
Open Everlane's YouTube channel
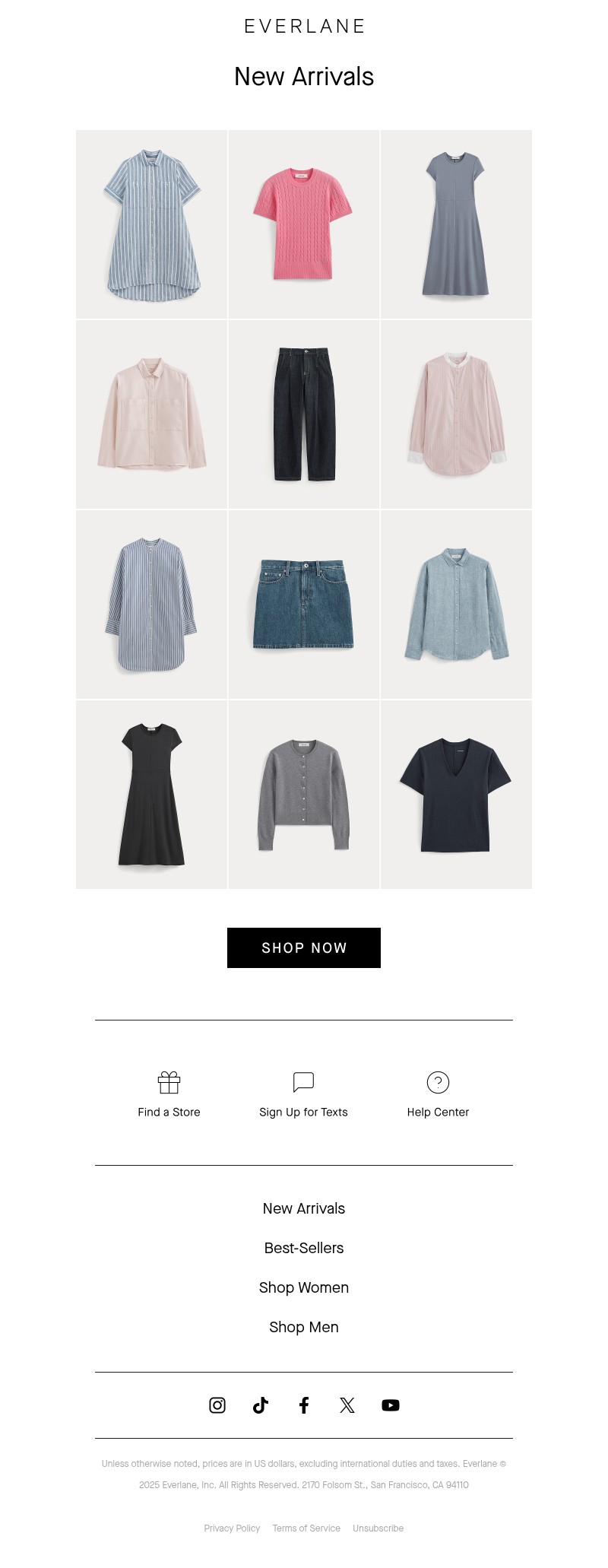pos(391,1405)
